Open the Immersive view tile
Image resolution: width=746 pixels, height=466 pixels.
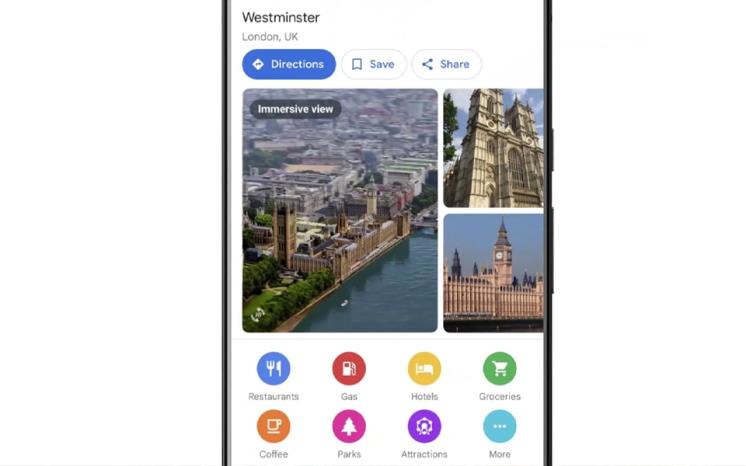coord(340,210)
